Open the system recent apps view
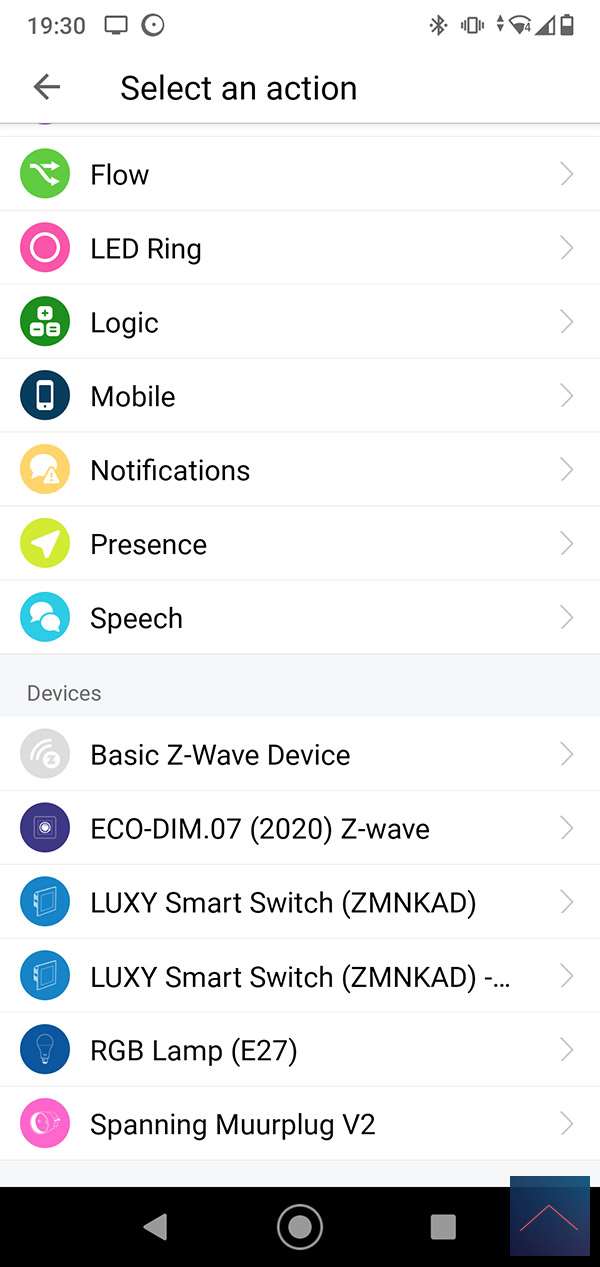Viewport: 600px width, 1267px height. pos(442,1227)
